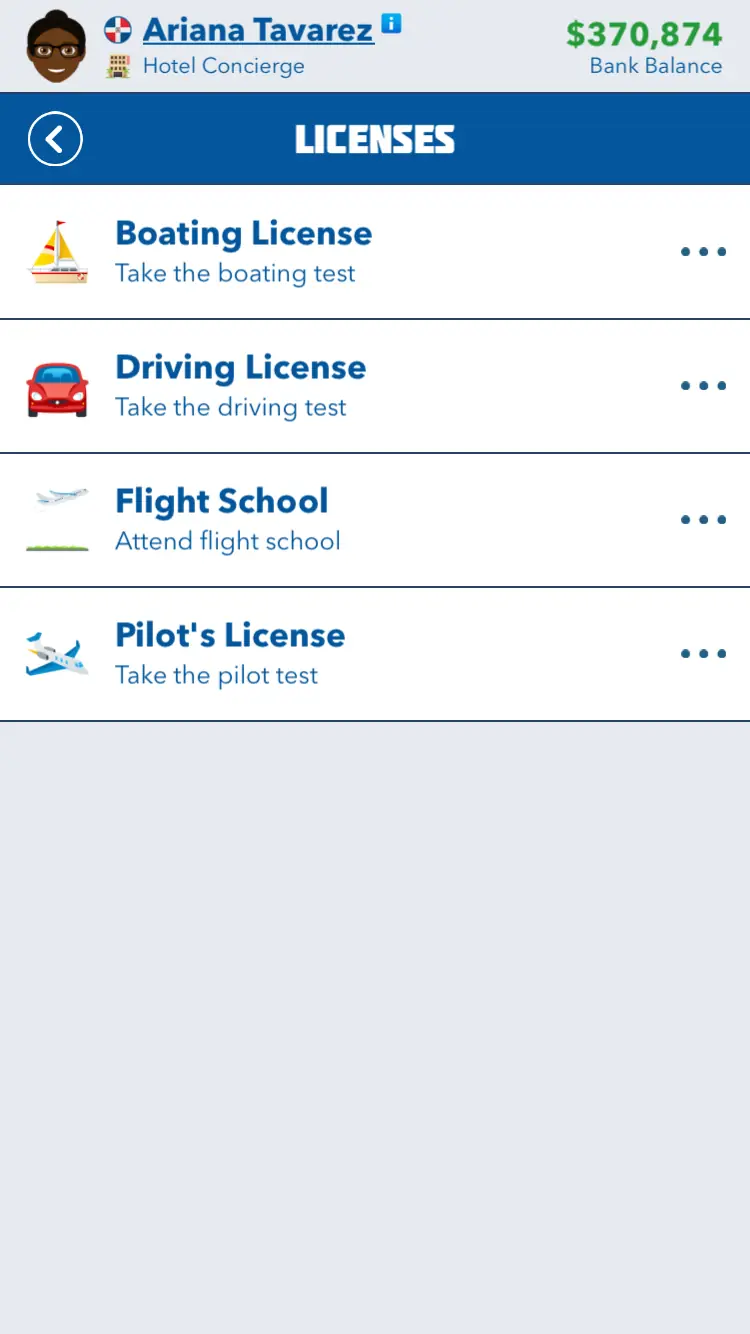Viewport: 750px width, 1334px height.
Task: Open options menu for Boating License
Action: click(x=704, y=251)
